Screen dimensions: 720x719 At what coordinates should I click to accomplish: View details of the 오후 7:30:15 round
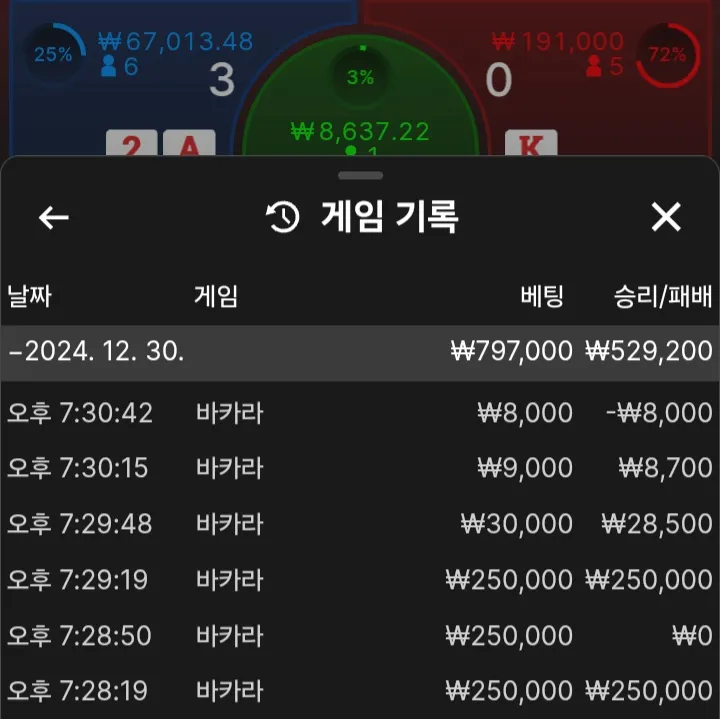[360, 468]
